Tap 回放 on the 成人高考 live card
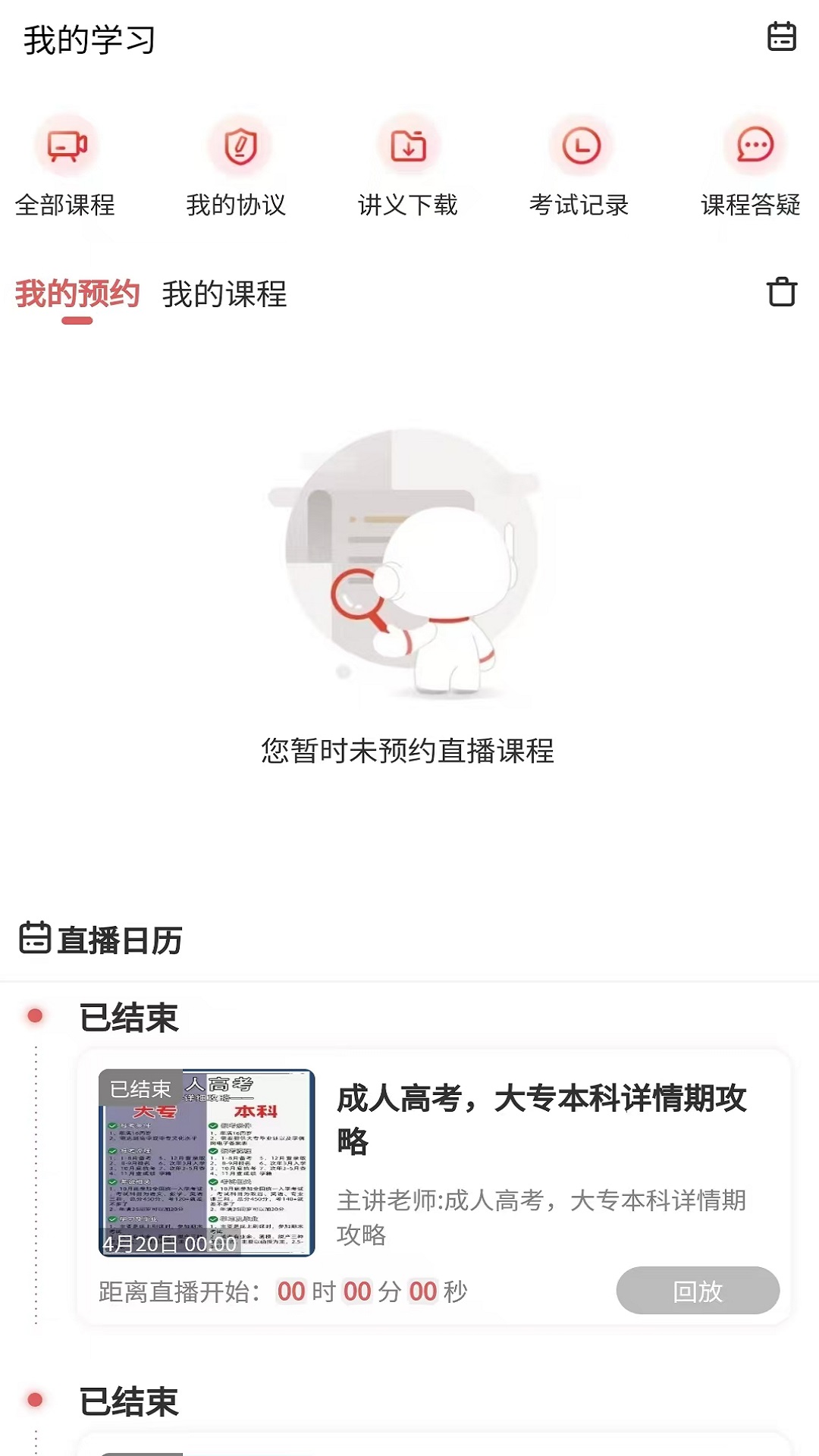 [698, 1290]
